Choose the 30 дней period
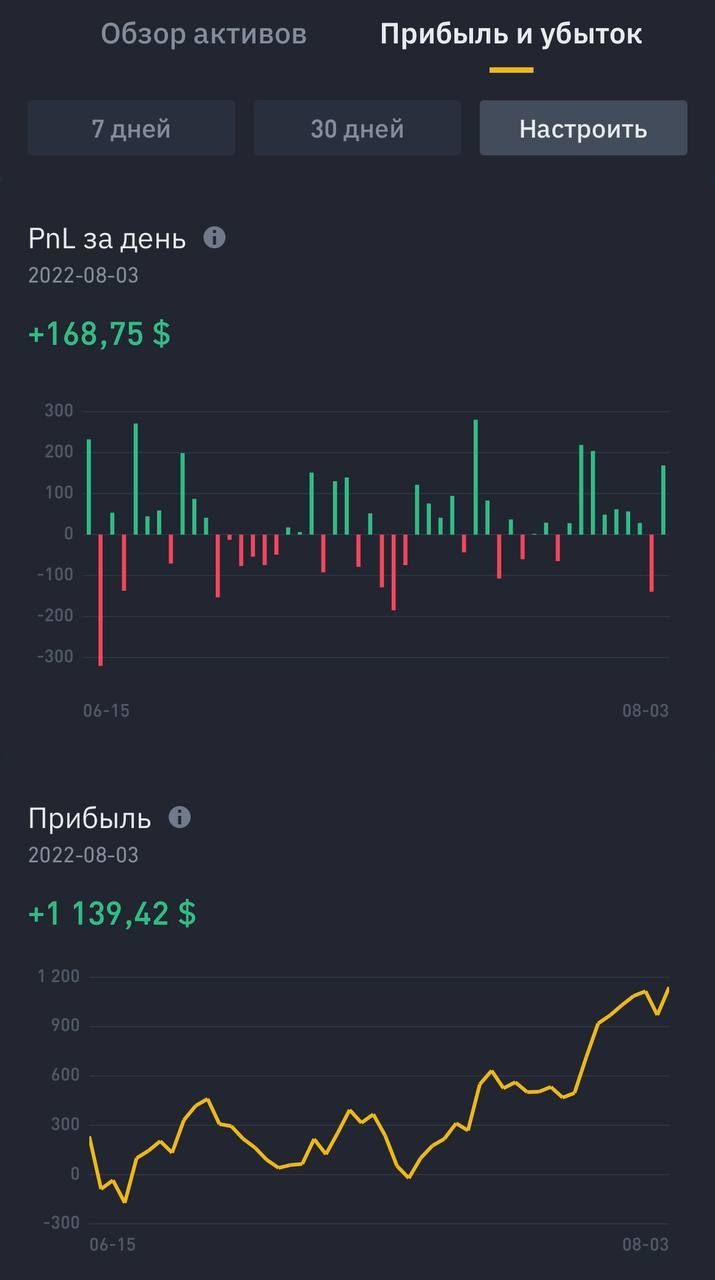 [x=357, y=129]
